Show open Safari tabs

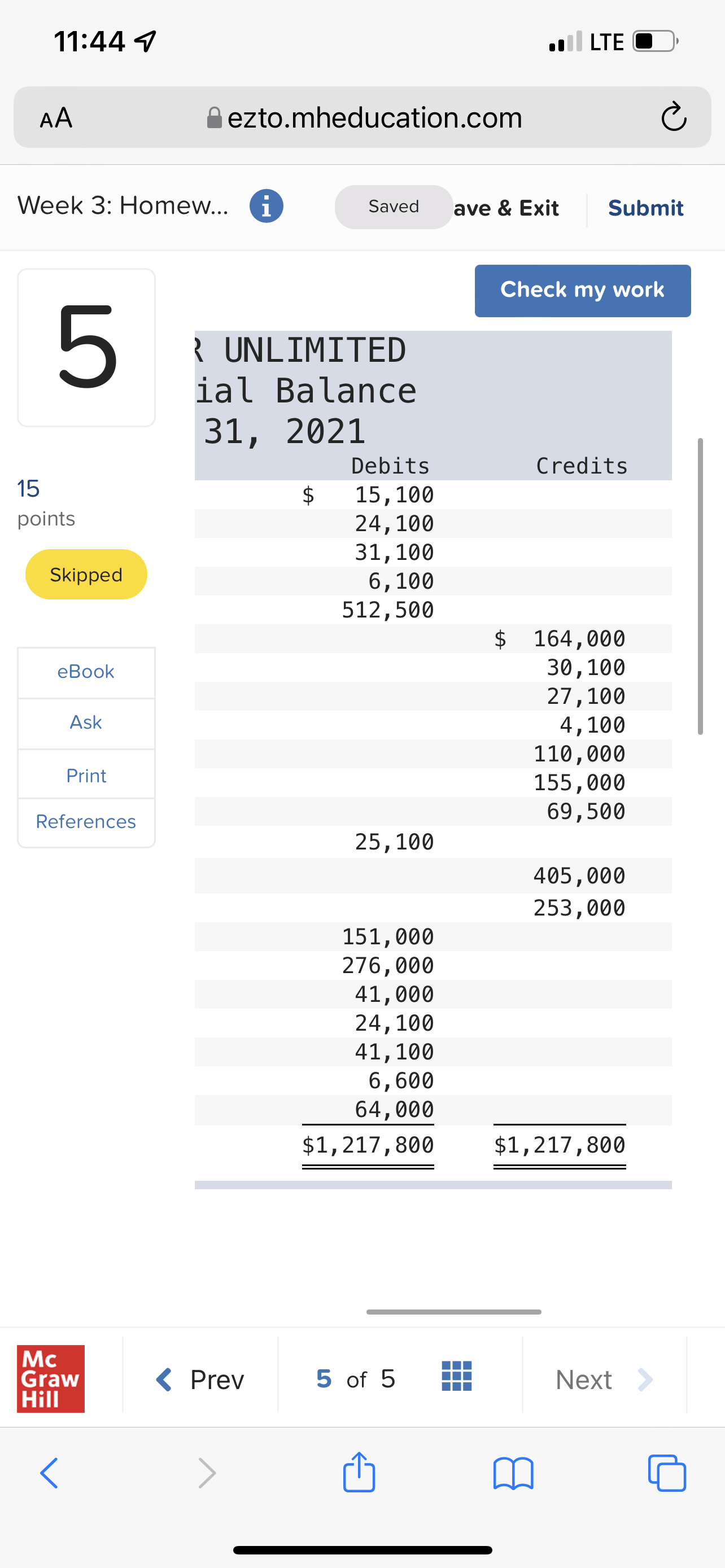667,1473
